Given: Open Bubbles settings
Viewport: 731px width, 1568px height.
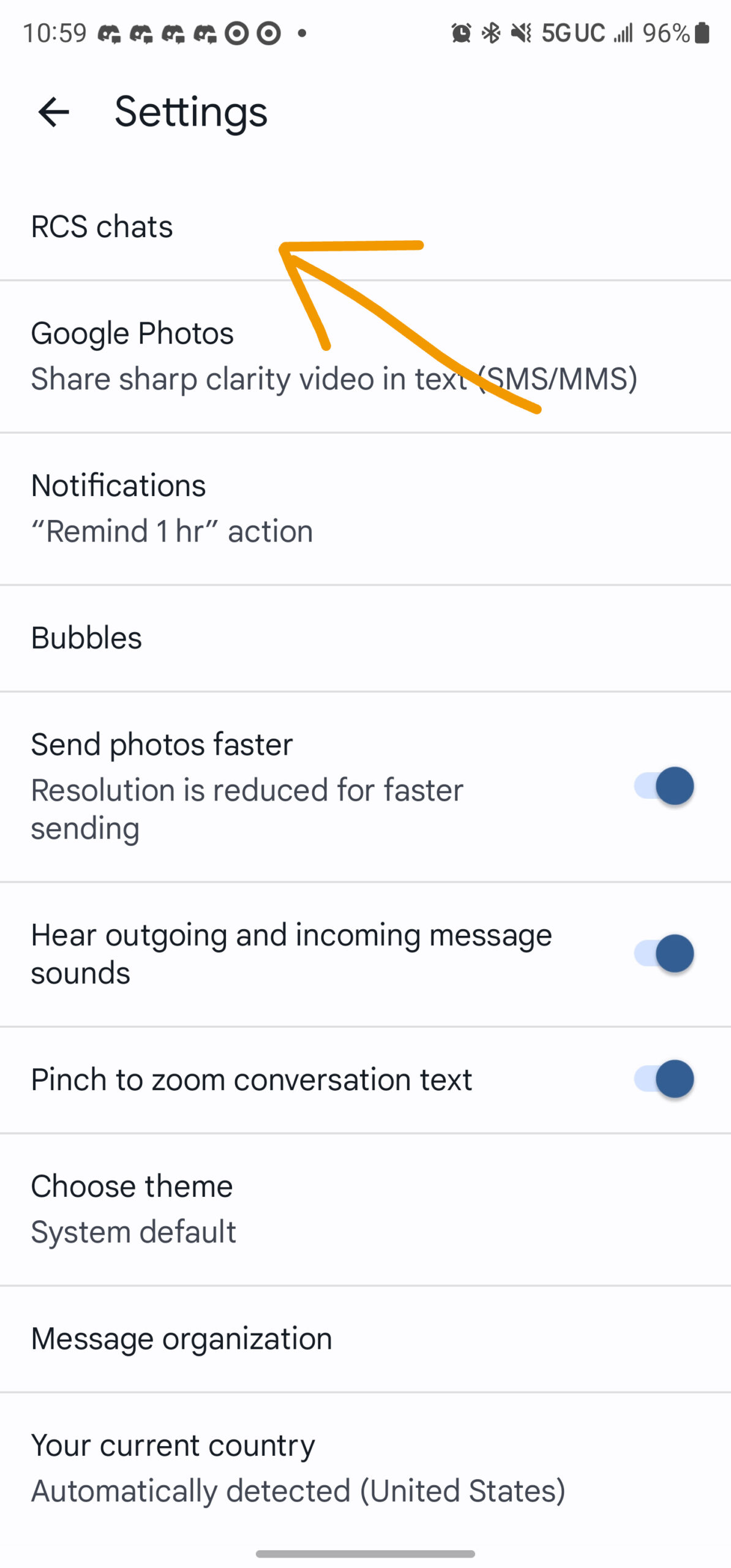Looking at the screenshot, I should coord(86,638).
